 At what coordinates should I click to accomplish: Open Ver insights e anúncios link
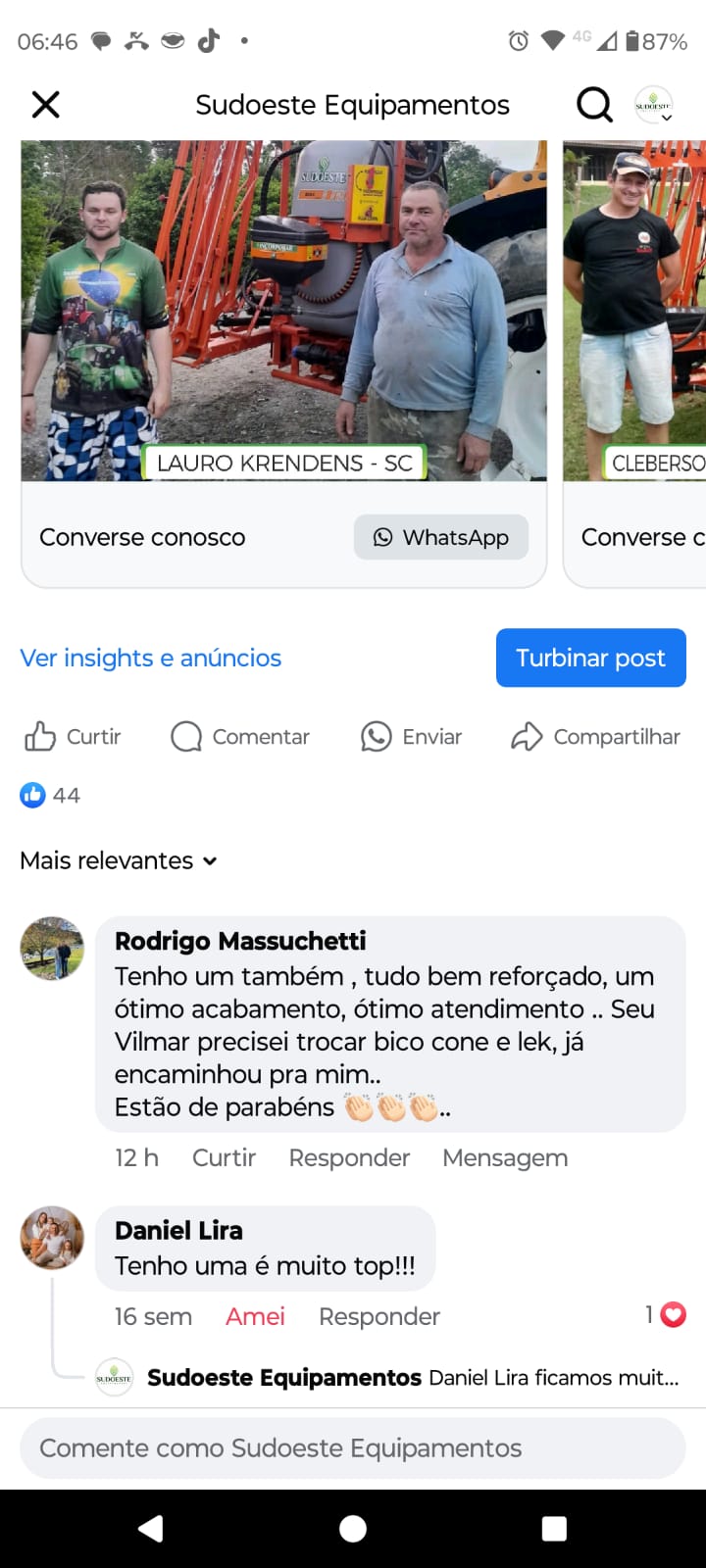tap(150, 658)
